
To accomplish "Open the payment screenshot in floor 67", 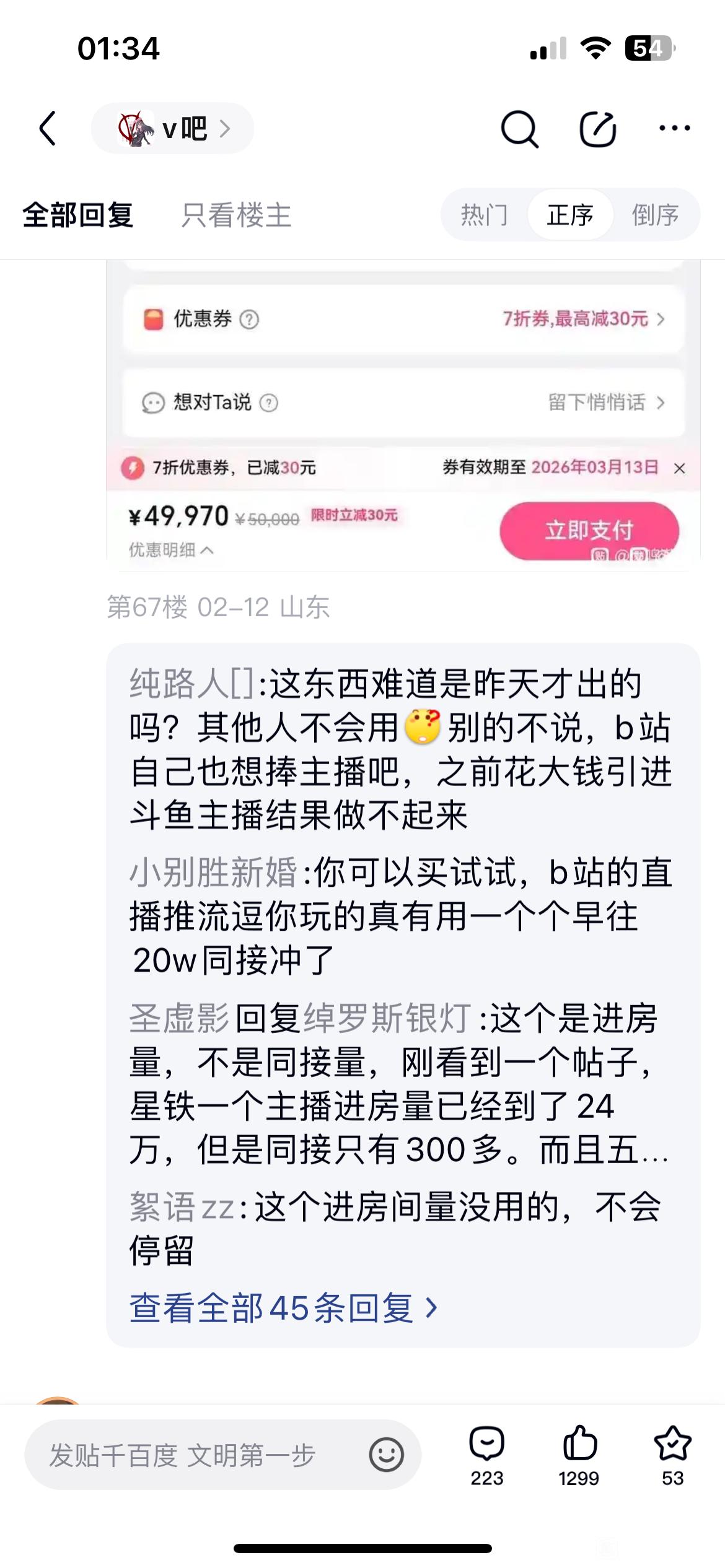I will [403, 409].
